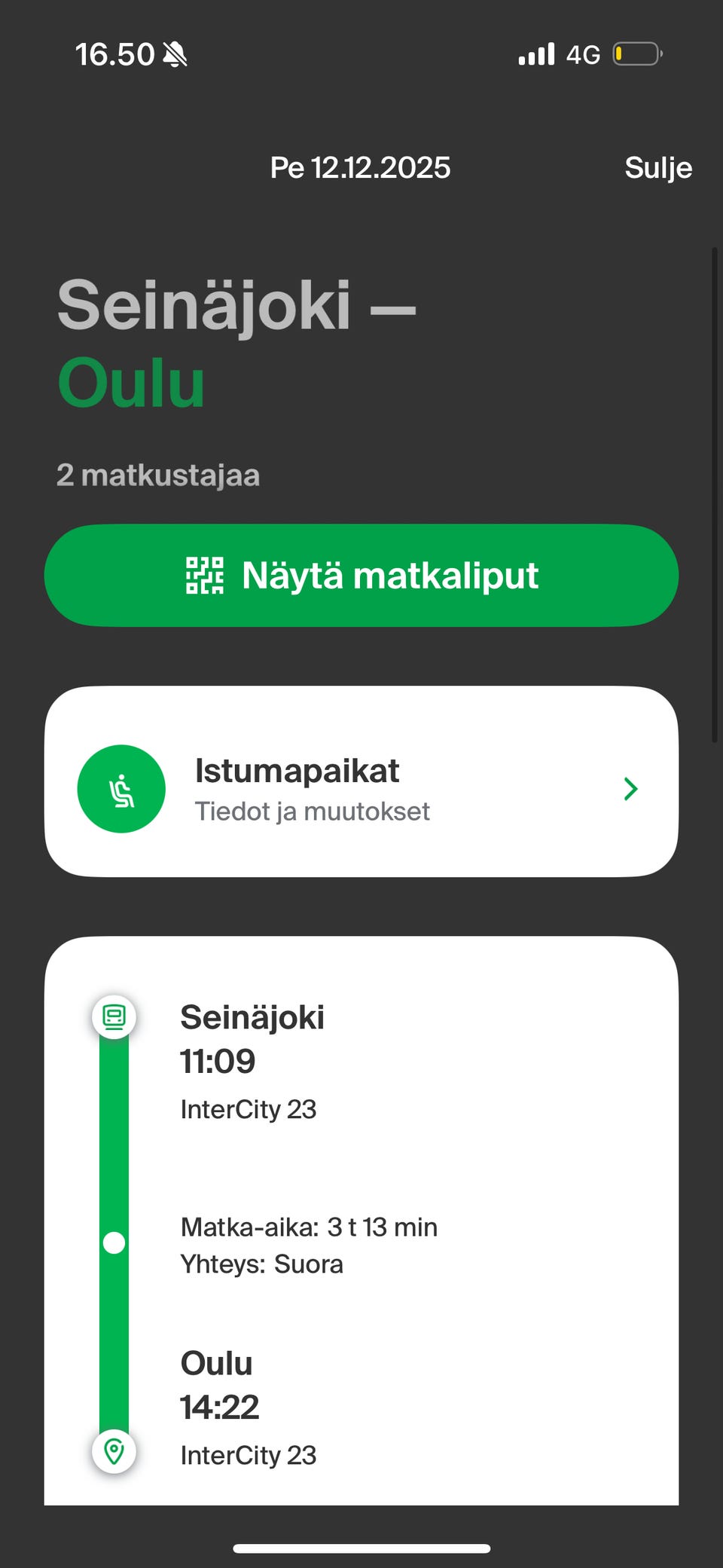The height and width of the screenshot is (1568, 723).
Task: Select the green seat icon for Istumapaikat
Action: (120, 788)
